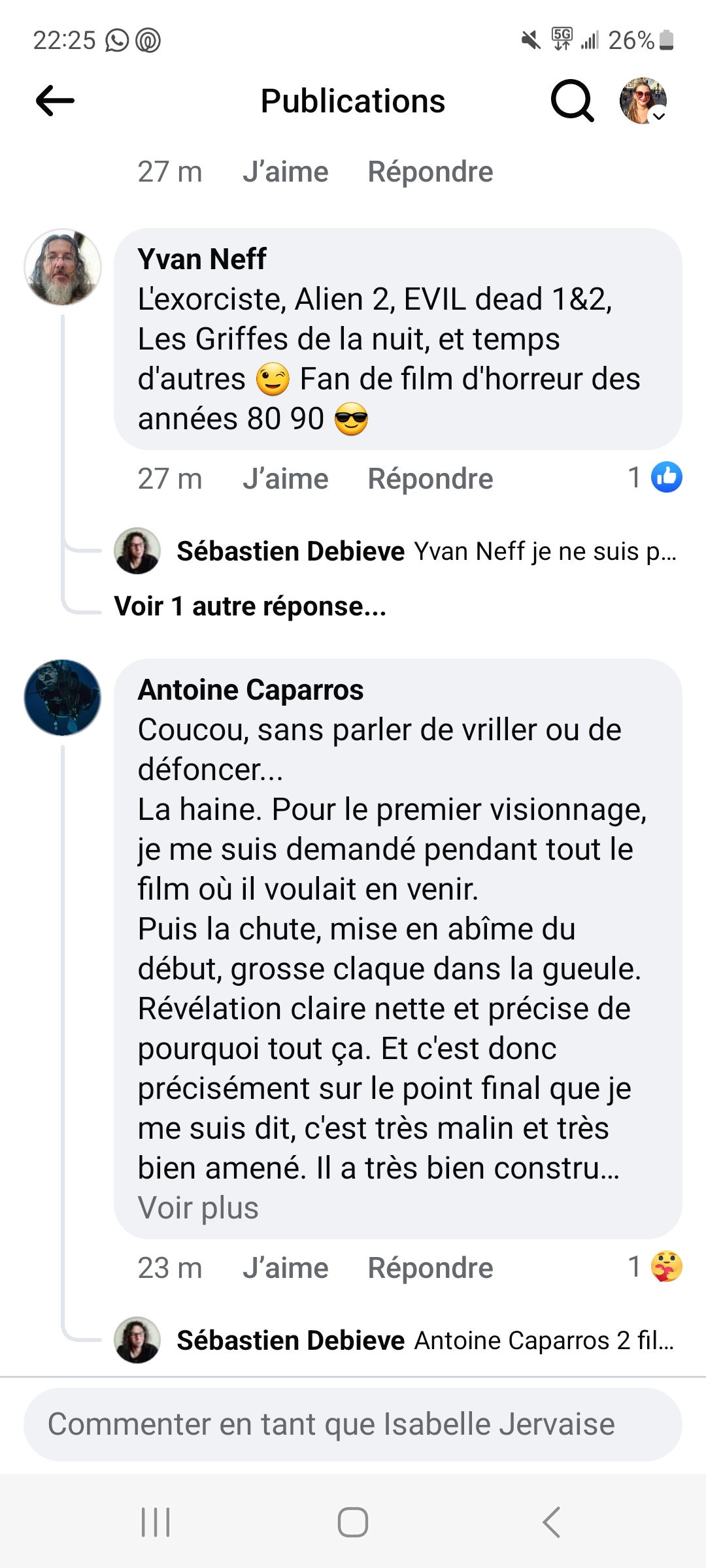Viewport: 706px width, 1568px height.
Task: Reply to the topmost 27 m comment
Action: (430, 172)
